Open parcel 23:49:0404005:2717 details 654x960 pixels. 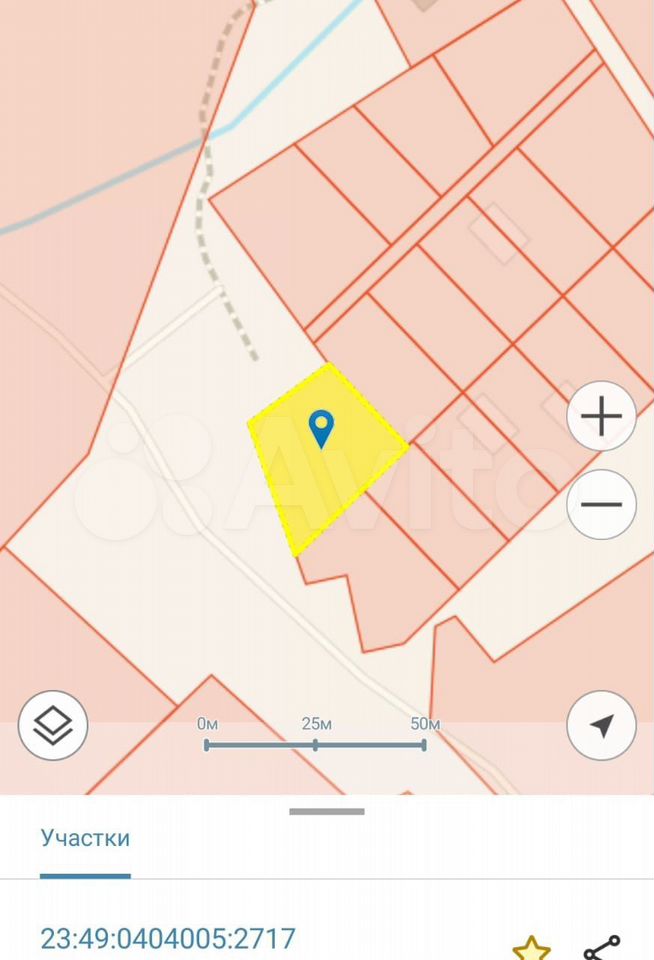(x=168, y=939)
